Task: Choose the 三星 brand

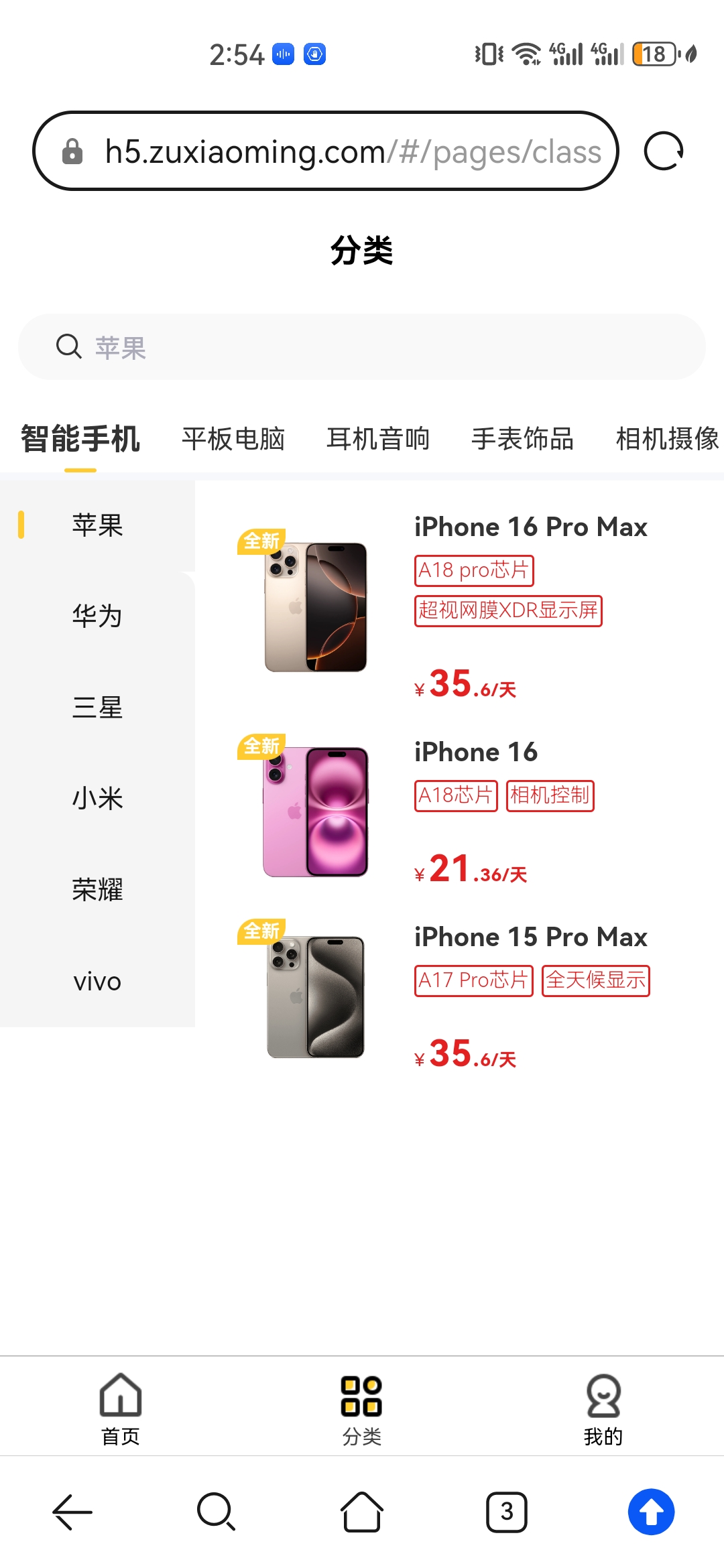Action: (98, 708)
